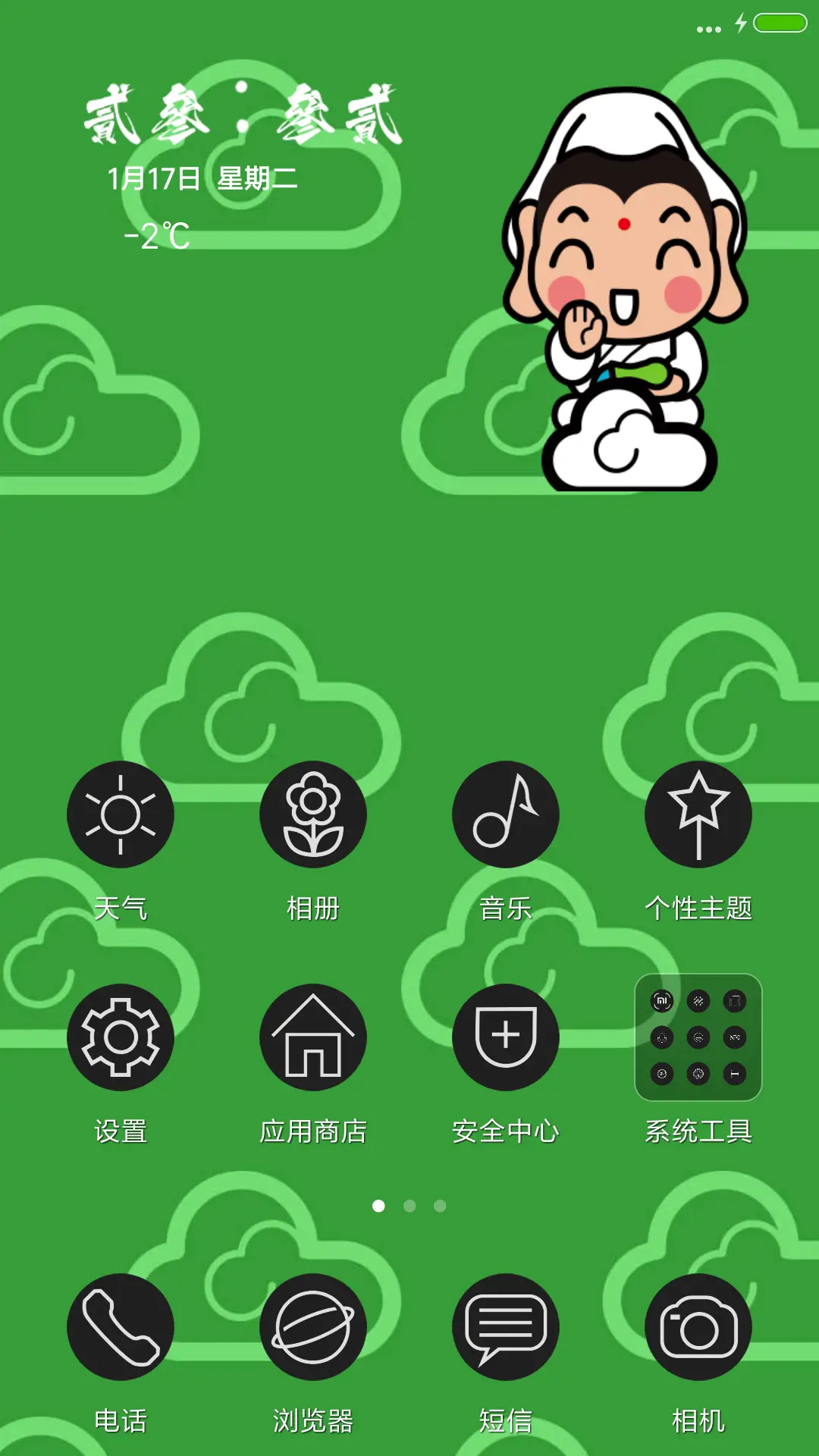Launch the 浏览器 browser
Viewport: 819px width, 1456px height.
315,1326
